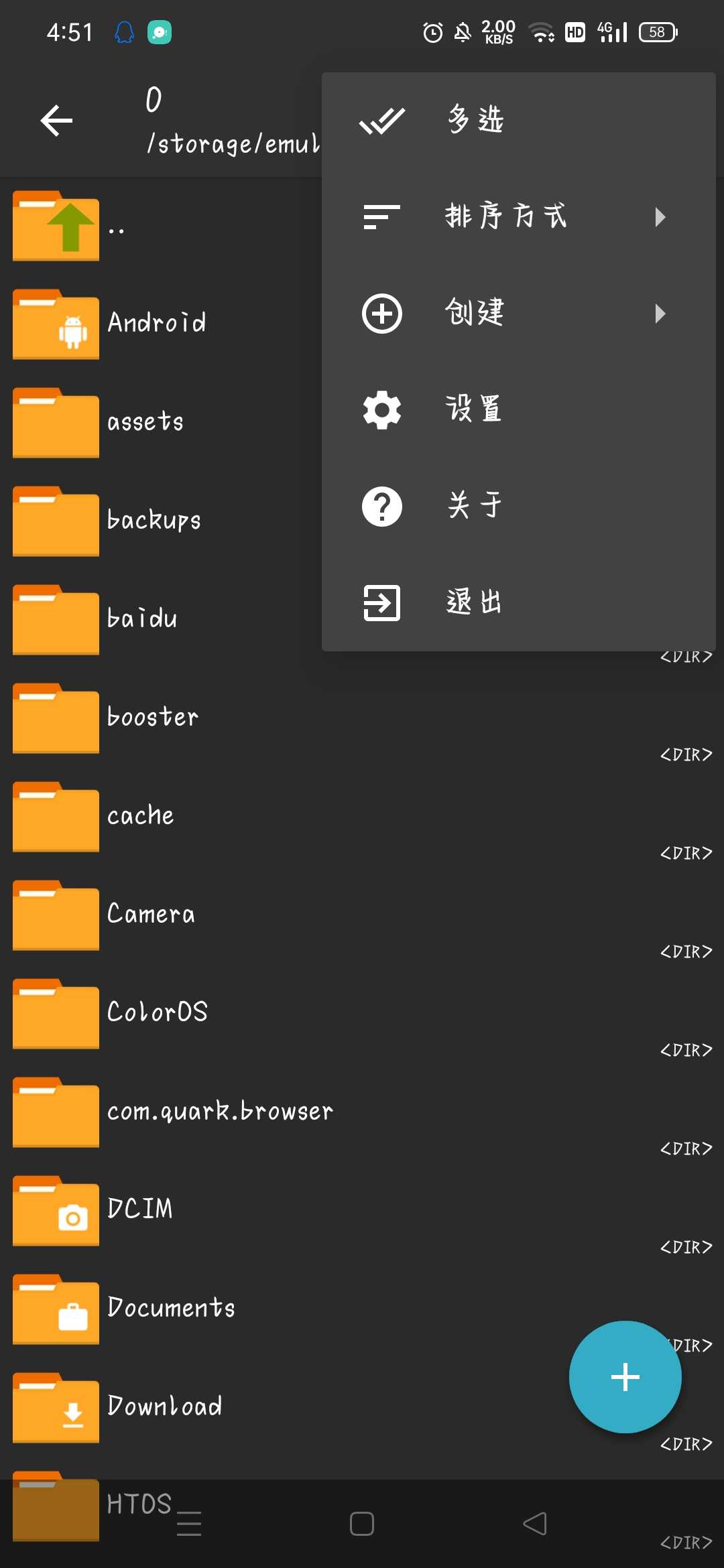Open the assets folder

point(145,422)
